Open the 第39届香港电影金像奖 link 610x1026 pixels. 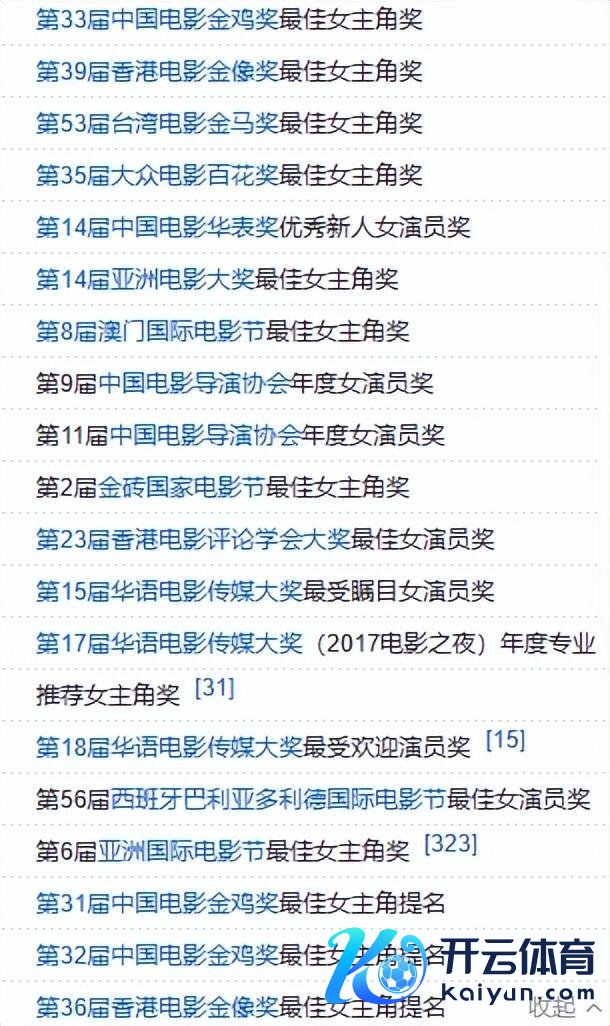156,71
